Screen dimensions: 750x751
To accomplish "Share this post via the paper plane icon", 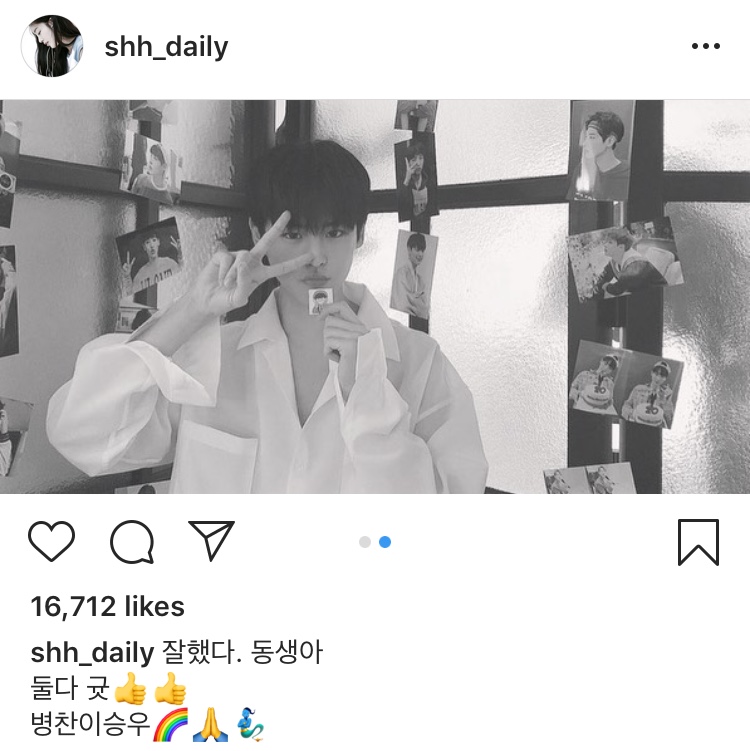I will tap(211, 541).
